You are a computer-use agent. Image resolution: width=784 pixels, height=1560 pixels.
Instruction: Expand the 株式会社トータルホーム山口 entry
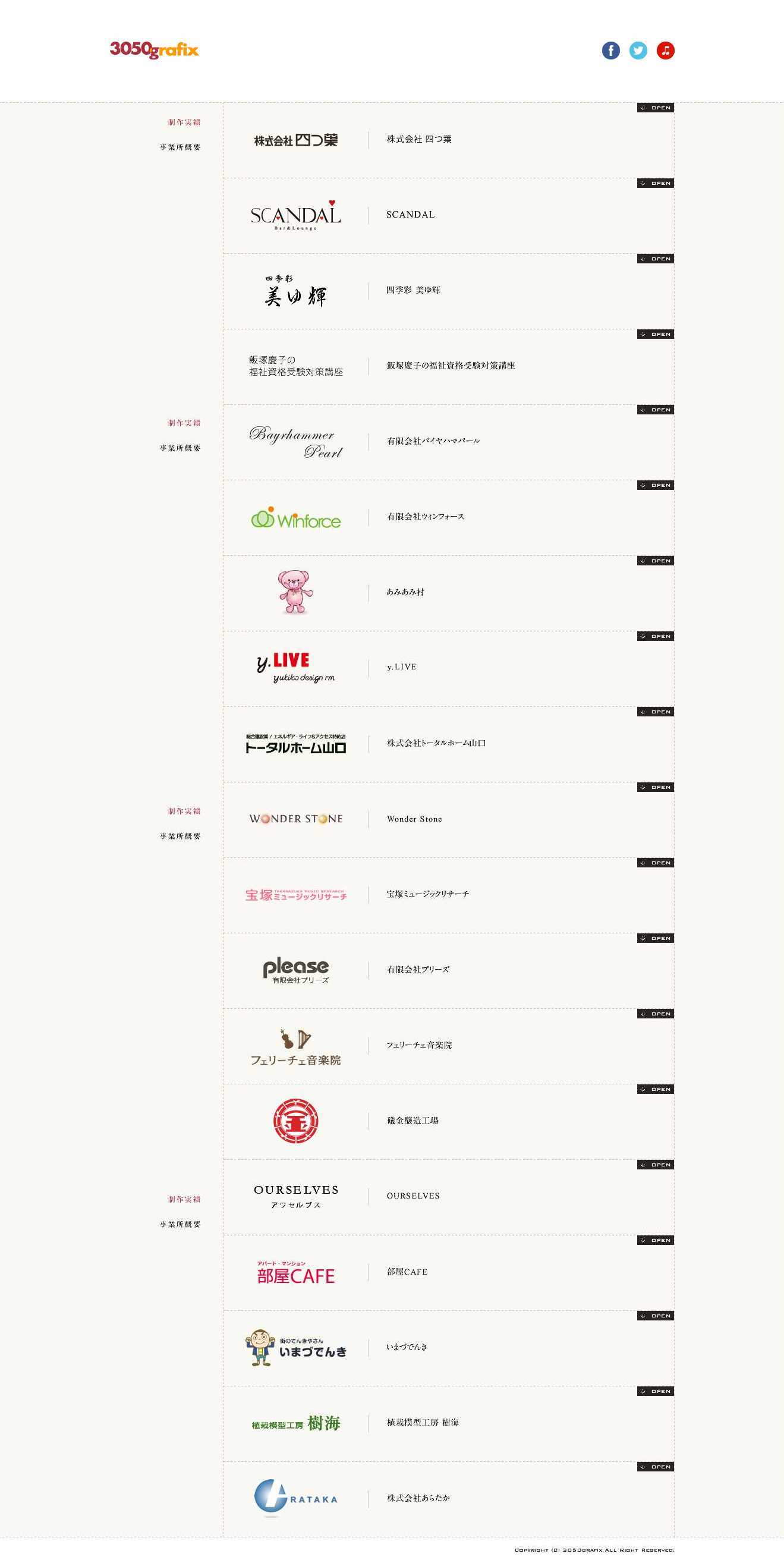tap(655, 712)
